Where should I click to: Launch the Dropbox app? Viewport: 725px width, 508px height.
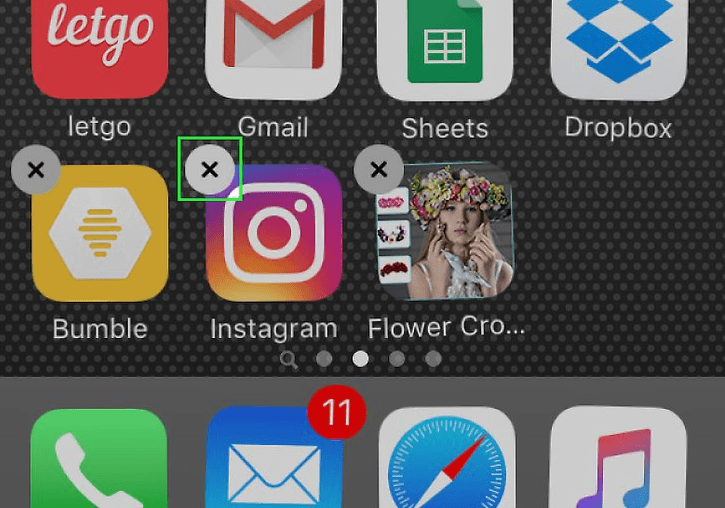point(618,48)
